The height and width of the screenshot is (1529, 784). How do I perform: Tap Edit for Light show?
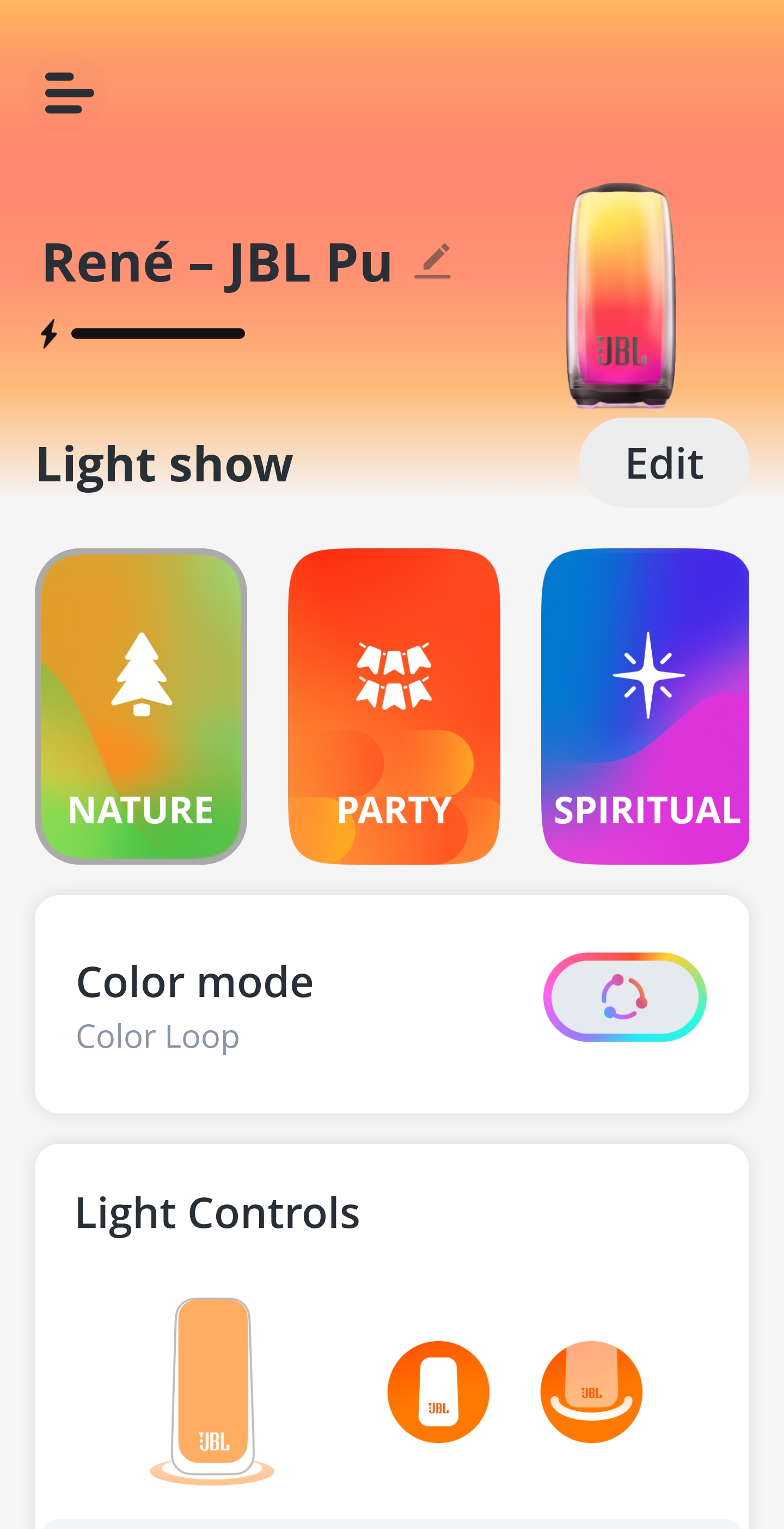click(664, 463)
